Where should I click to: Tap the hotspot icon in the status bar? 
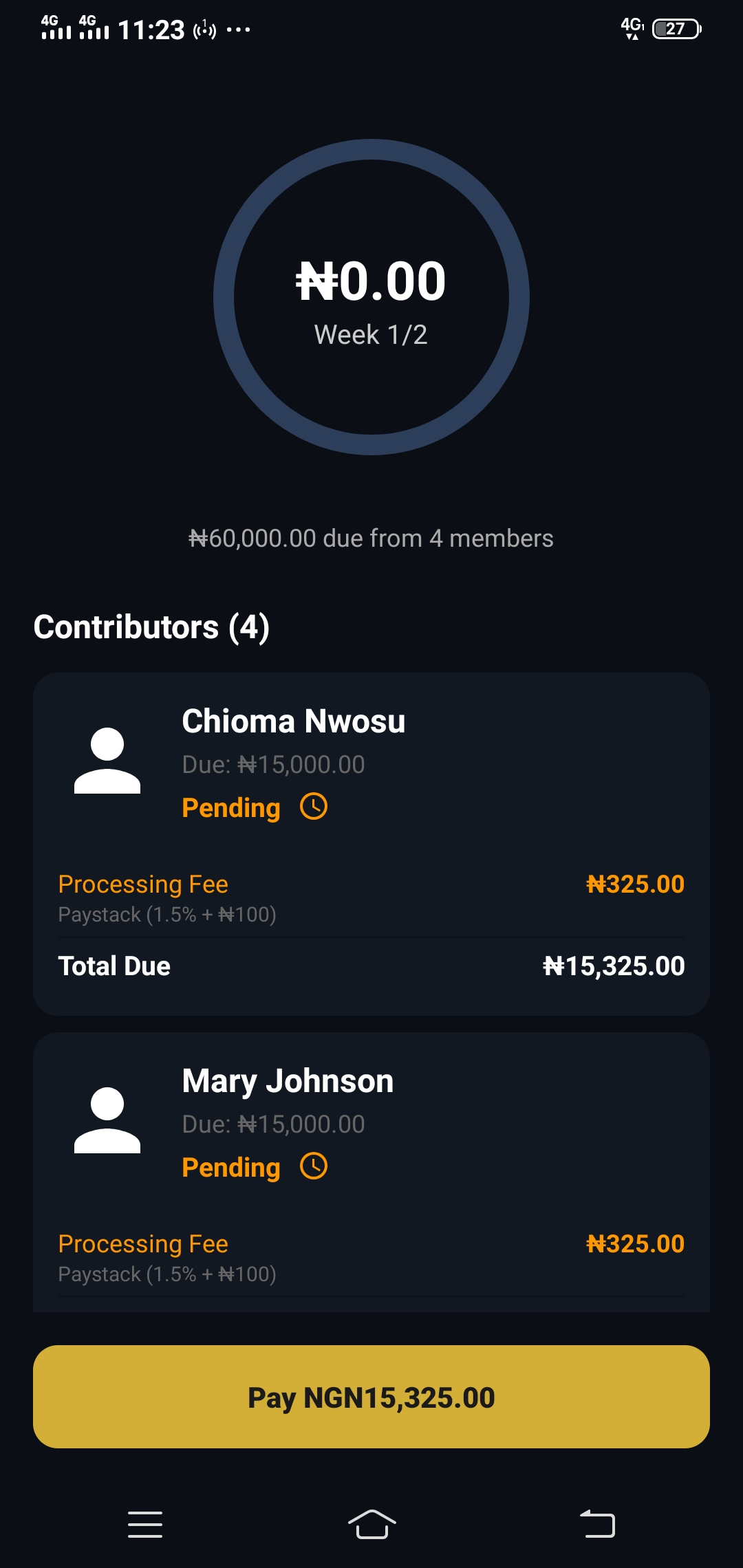click(203, 30)
